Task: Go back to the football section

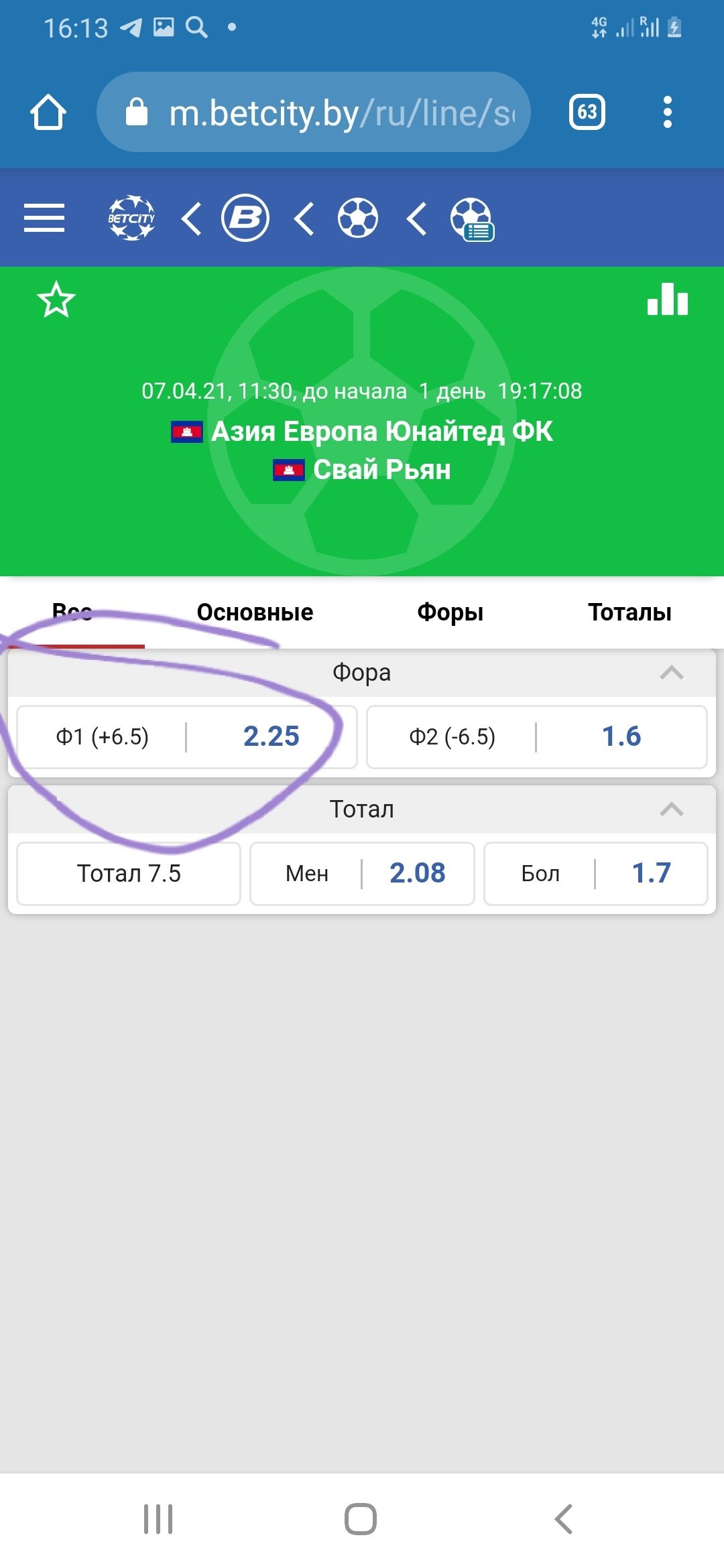Action: pyautogui.click(x=358, y=218)
